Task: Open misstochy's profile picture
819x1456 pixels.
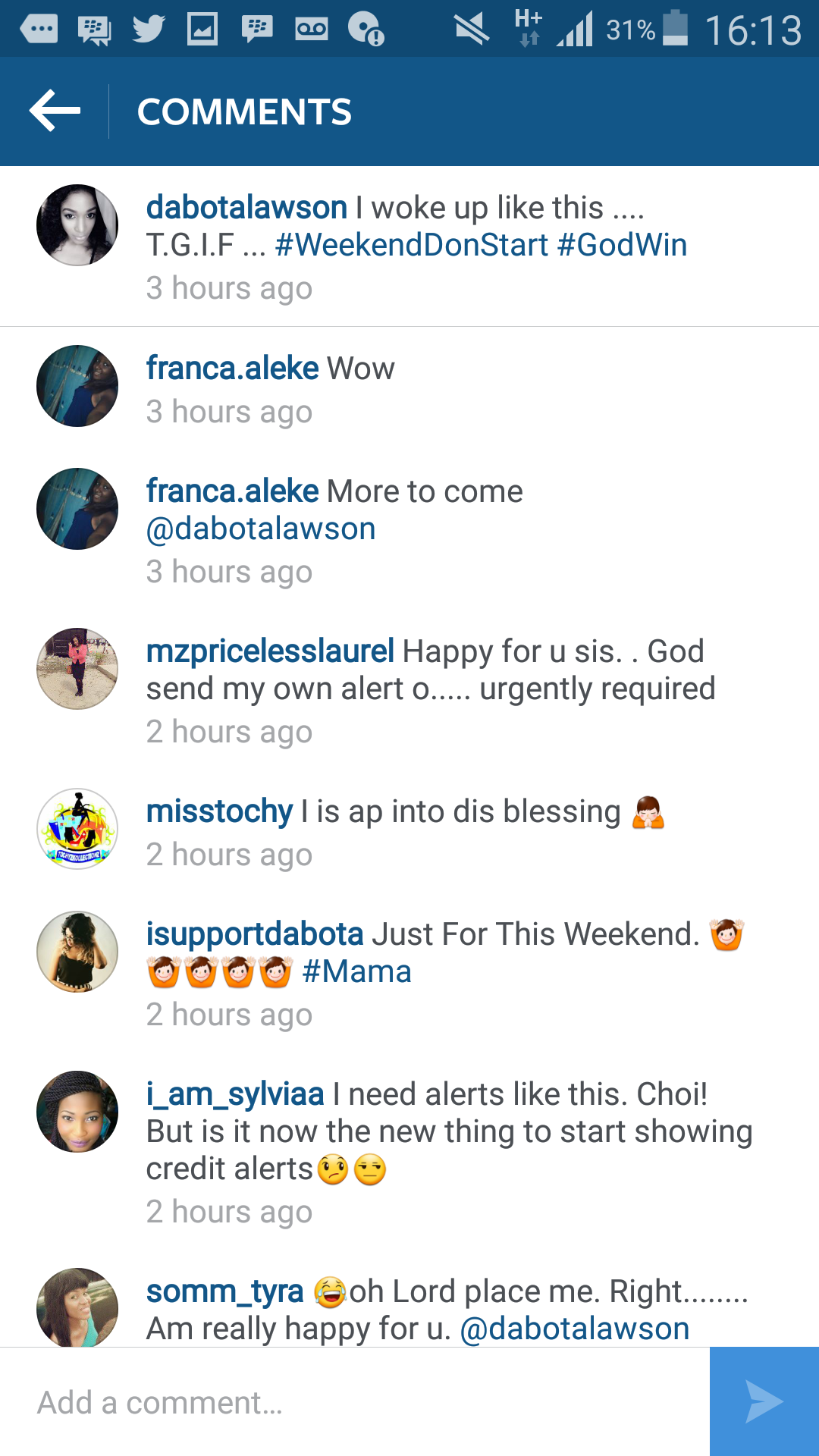Action: point(77,829)
